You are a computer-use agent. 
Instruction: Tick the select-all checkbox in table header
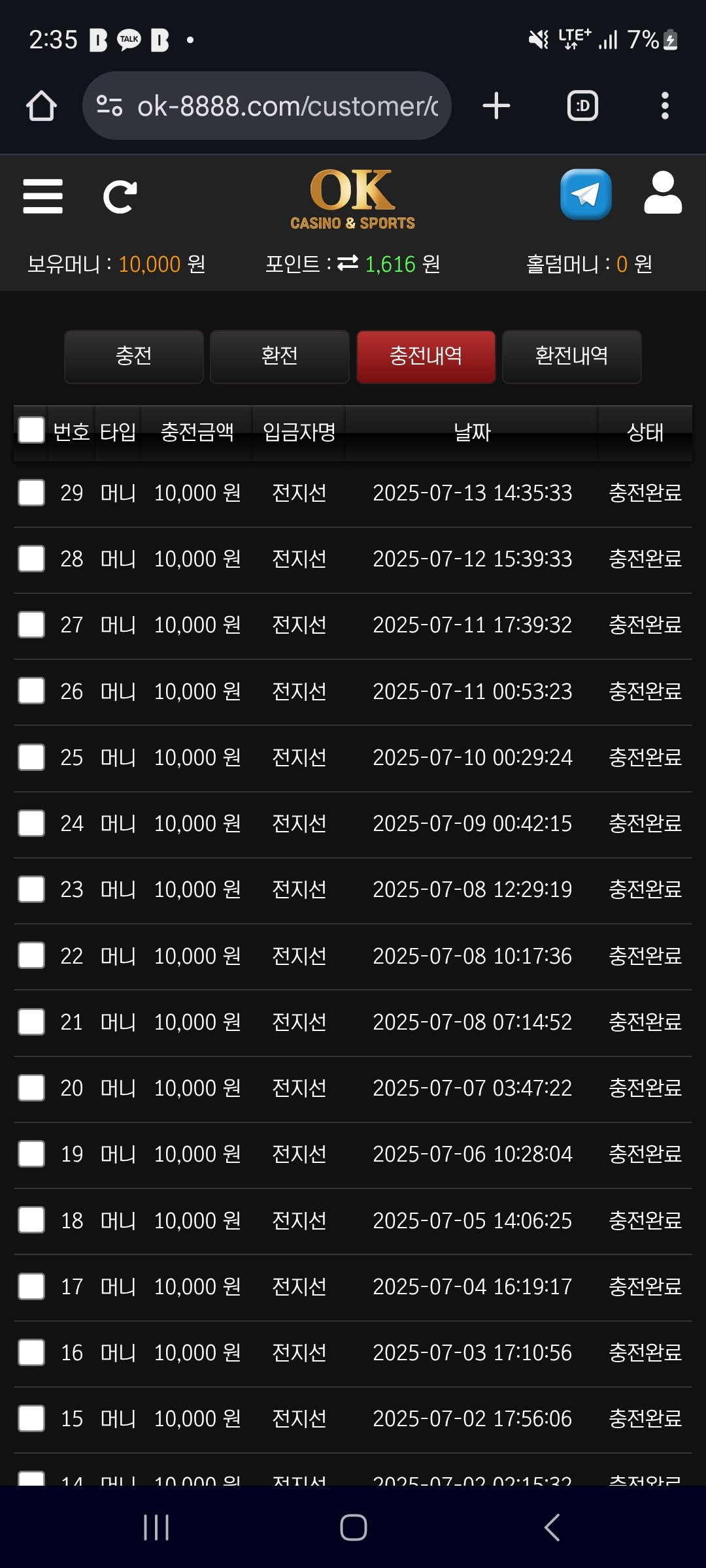(31, 431)
